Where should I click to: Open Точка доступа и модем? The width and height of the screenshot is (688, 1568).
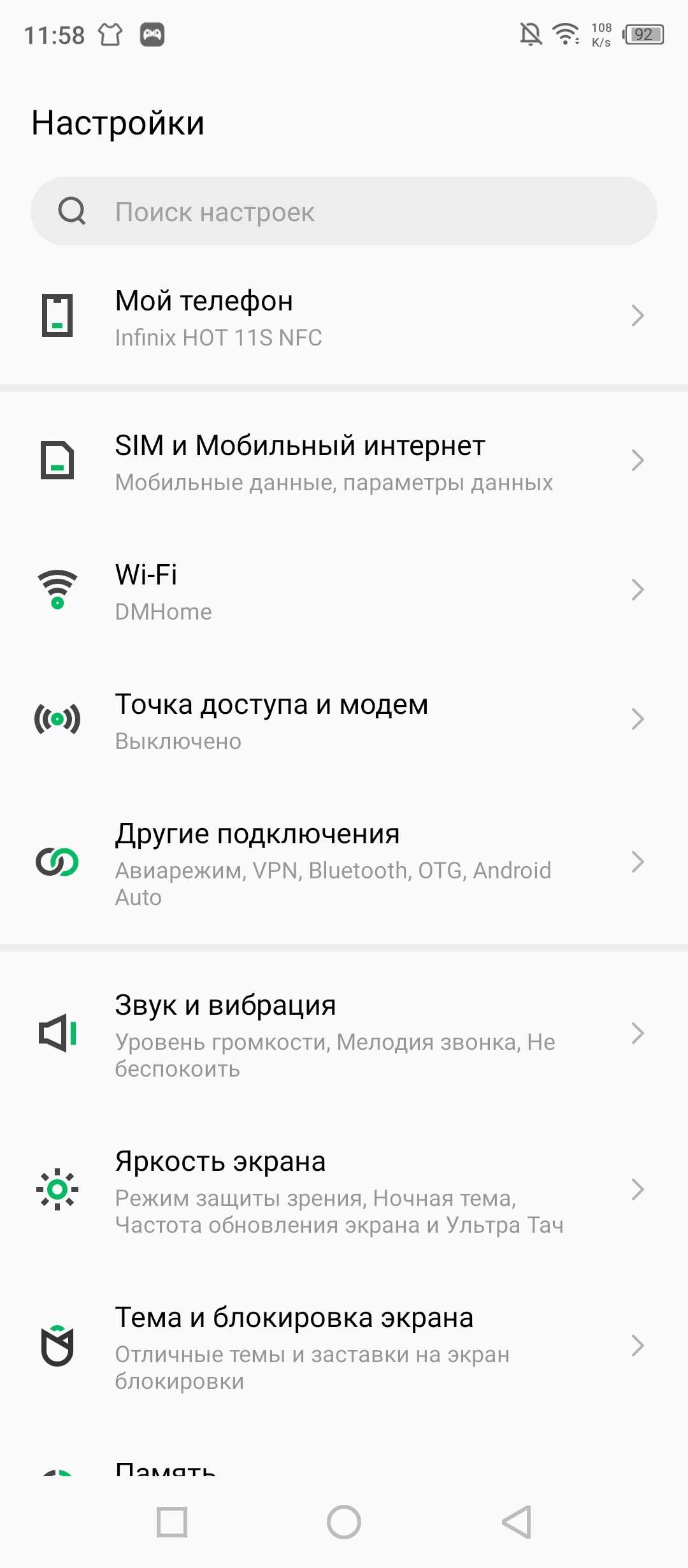(344, 720)
